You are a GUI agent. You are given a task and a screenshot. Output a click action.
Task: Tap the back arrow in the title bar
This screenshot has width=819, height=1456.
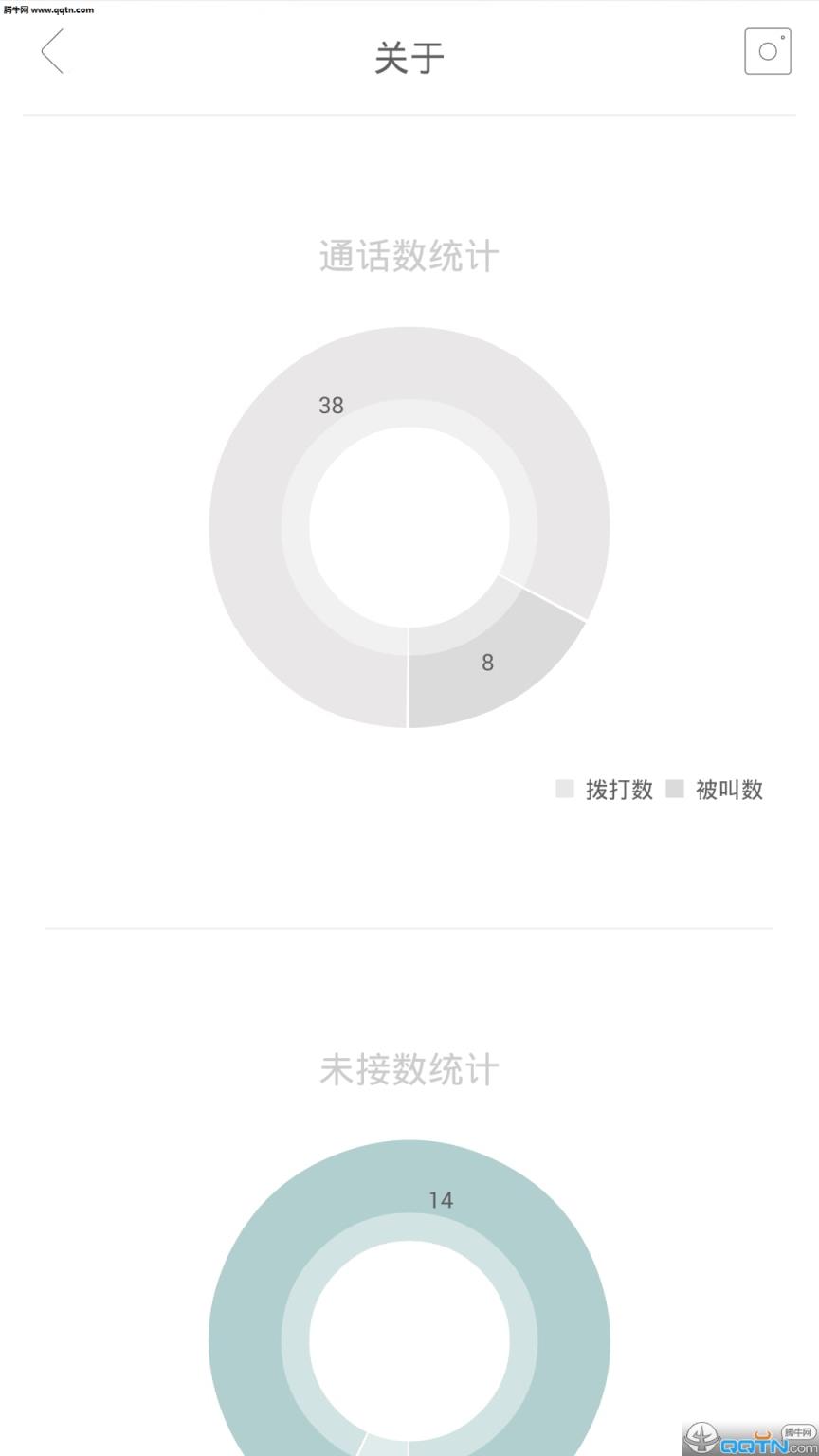(x=52, y=52)
